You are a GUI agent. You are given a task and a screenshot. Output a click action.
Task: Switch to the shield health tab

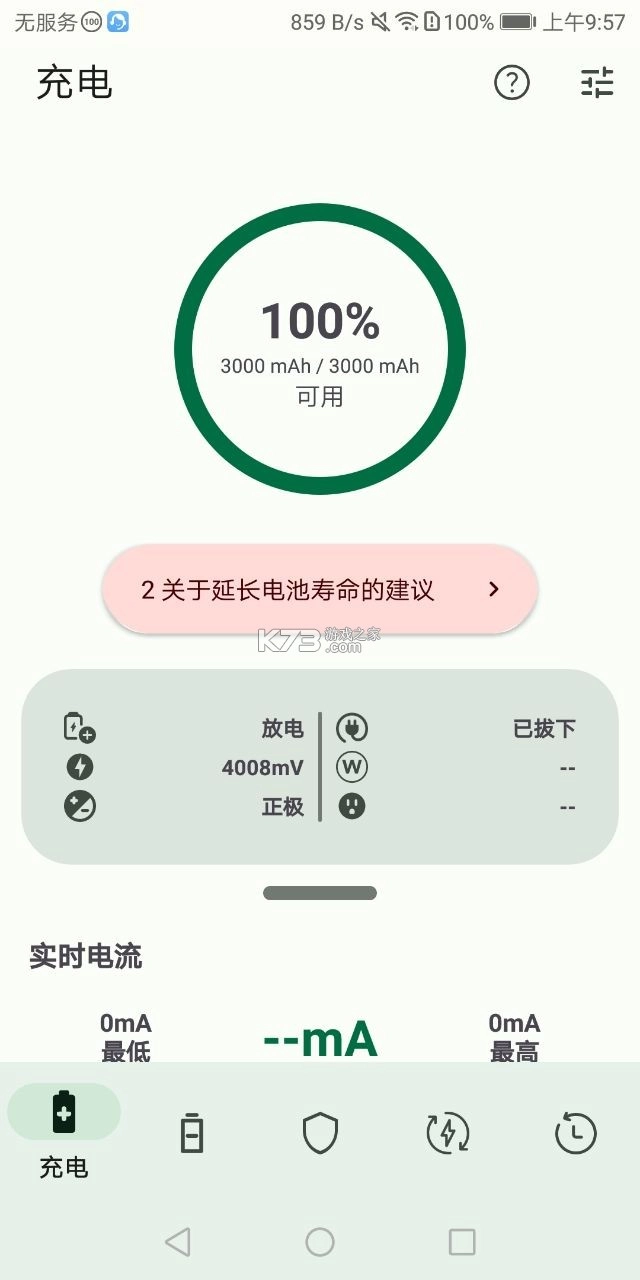tap(320, 1133)
